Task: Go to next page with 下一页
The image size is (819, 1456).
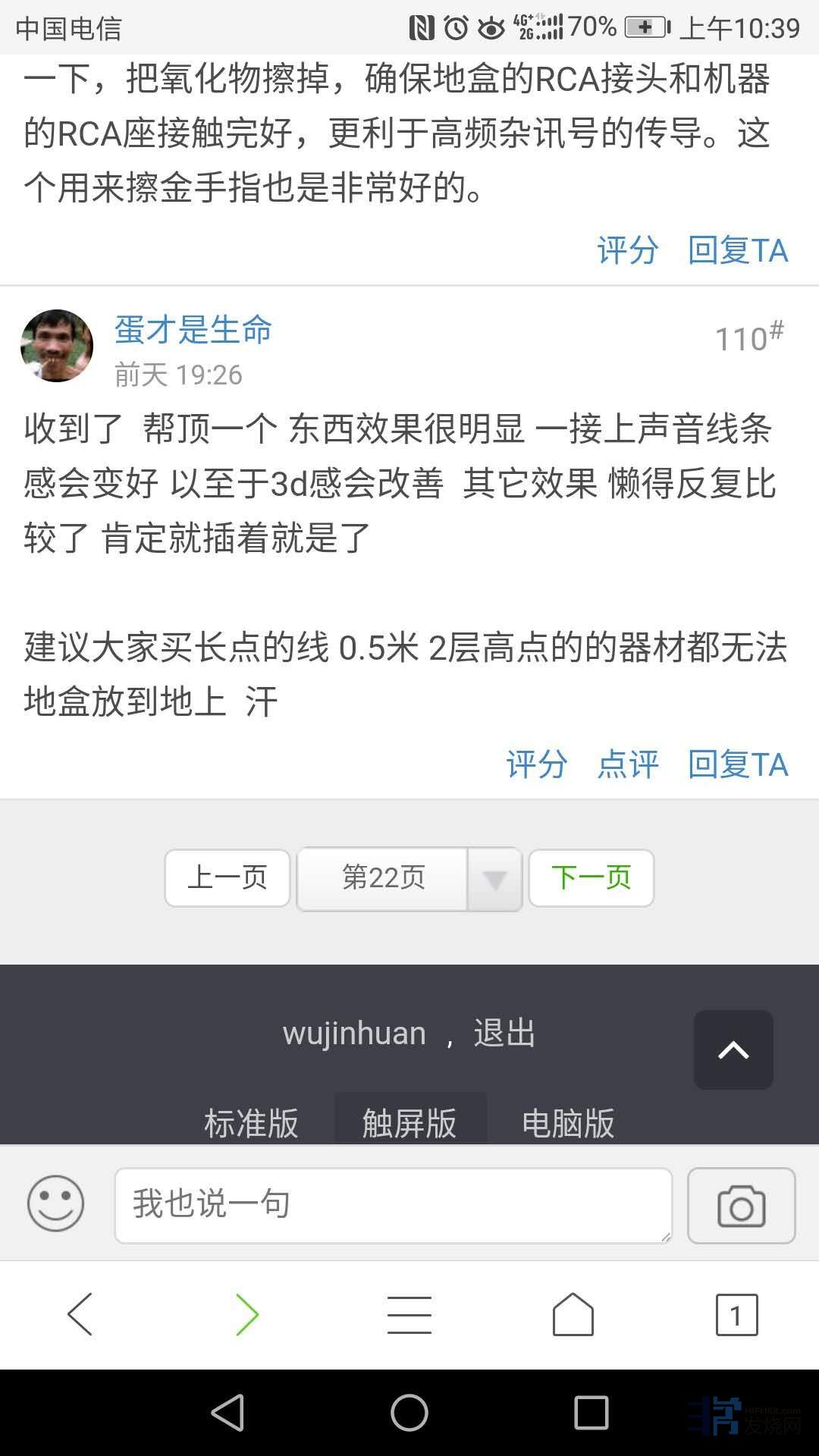Action: pos(591,878)
